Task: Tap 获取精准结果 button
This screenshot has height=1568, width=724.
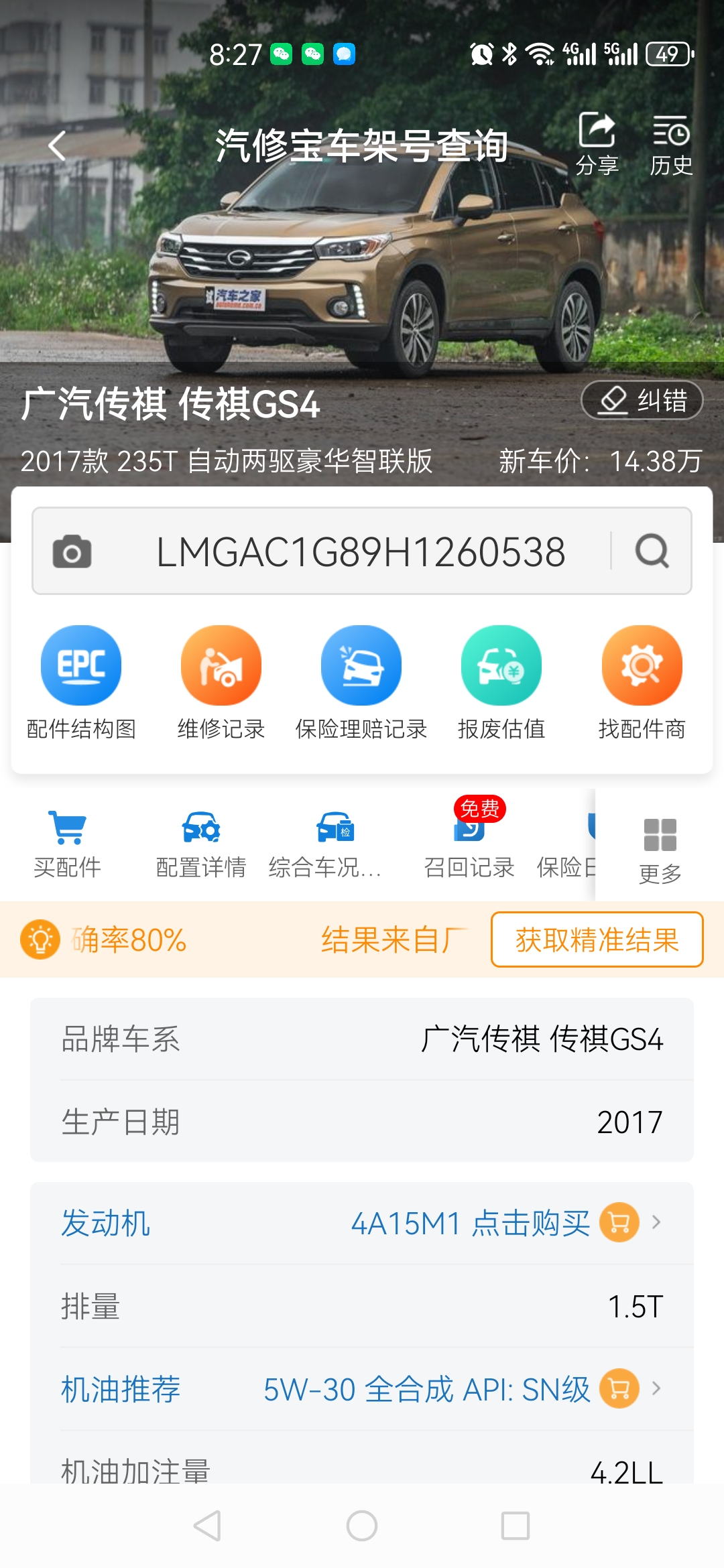Action: click(x=597, y=939)
